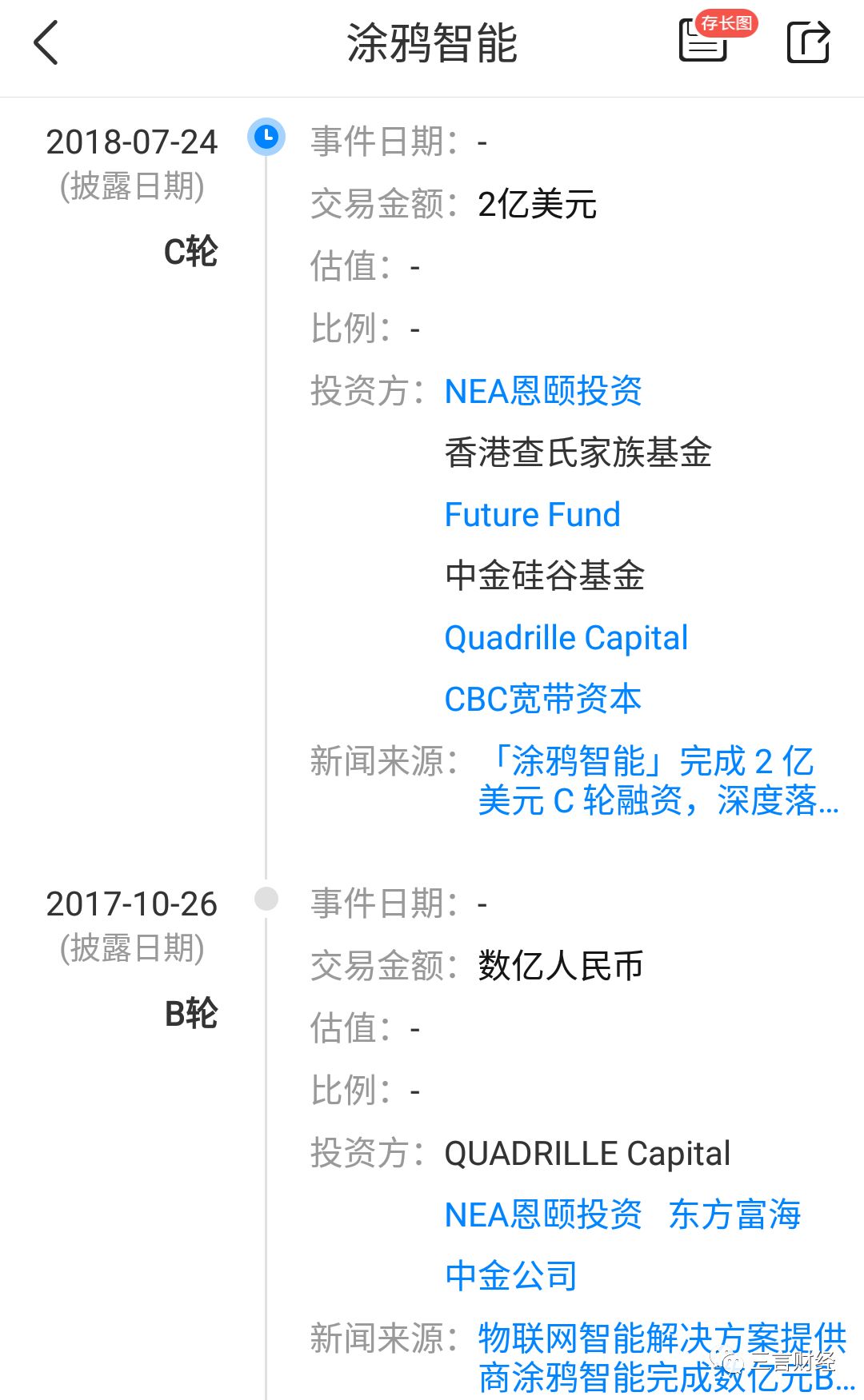Screen dimensions: 864x1400
Task: Go back using the top-left arrow
Action: (x=46, y=43)
